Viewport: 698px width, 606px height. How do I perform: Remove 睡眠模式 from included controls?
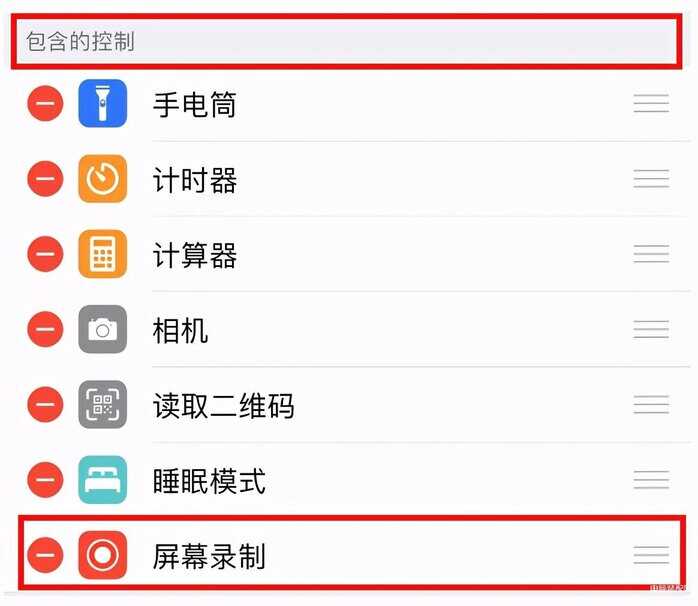click(x=45, y=480)
